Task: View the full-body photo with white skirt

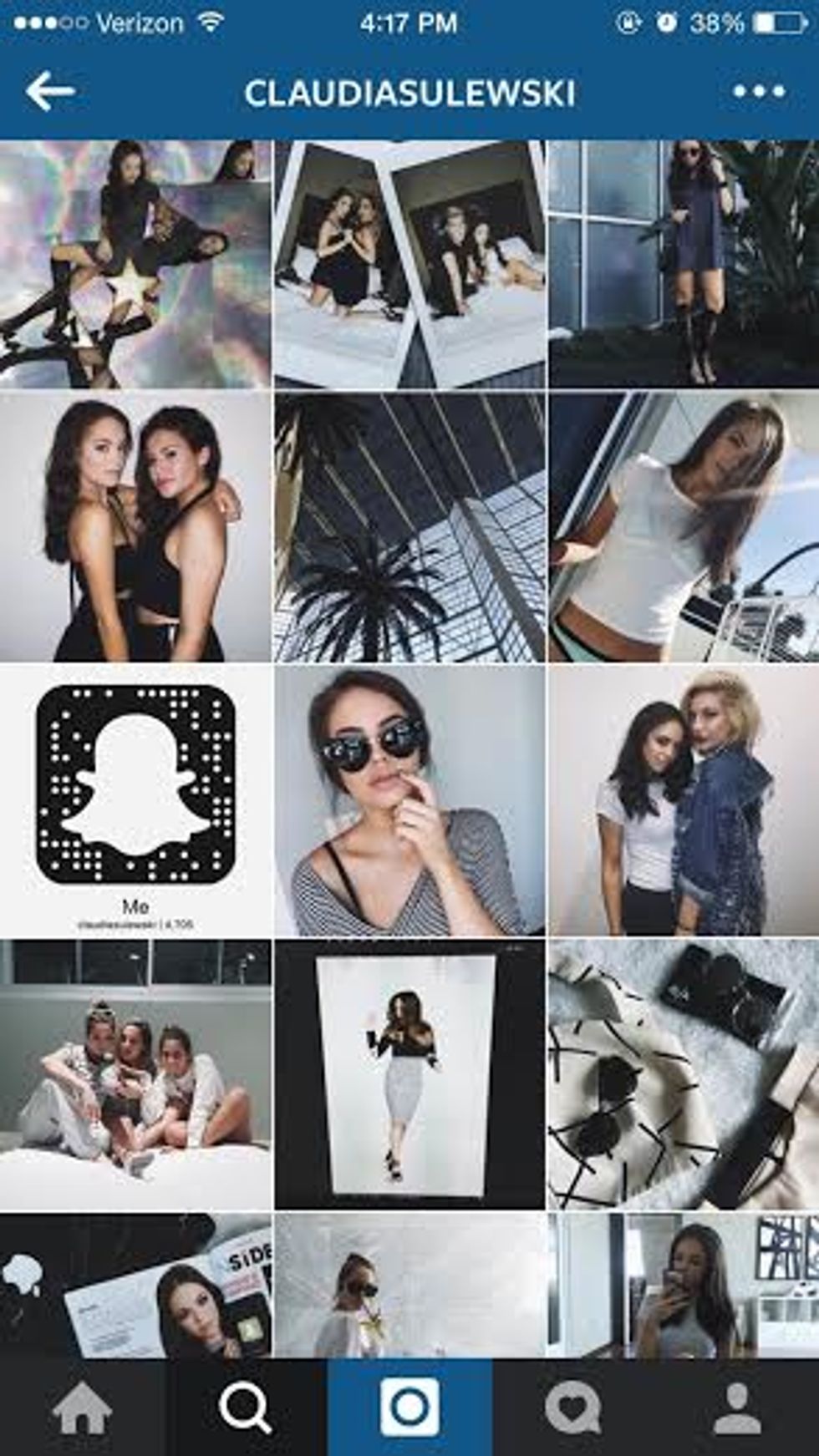Action: 409,1074
